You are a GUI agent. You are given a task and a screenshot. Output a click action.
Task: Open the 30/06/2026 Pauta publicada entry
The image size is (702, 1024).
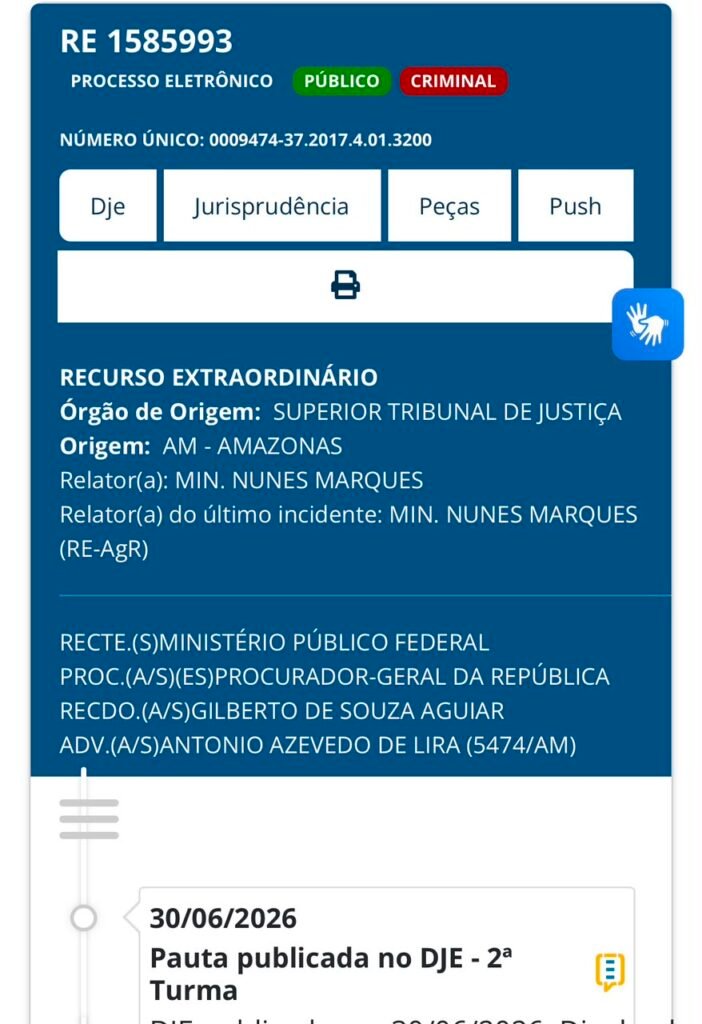(x=387, y=955)
